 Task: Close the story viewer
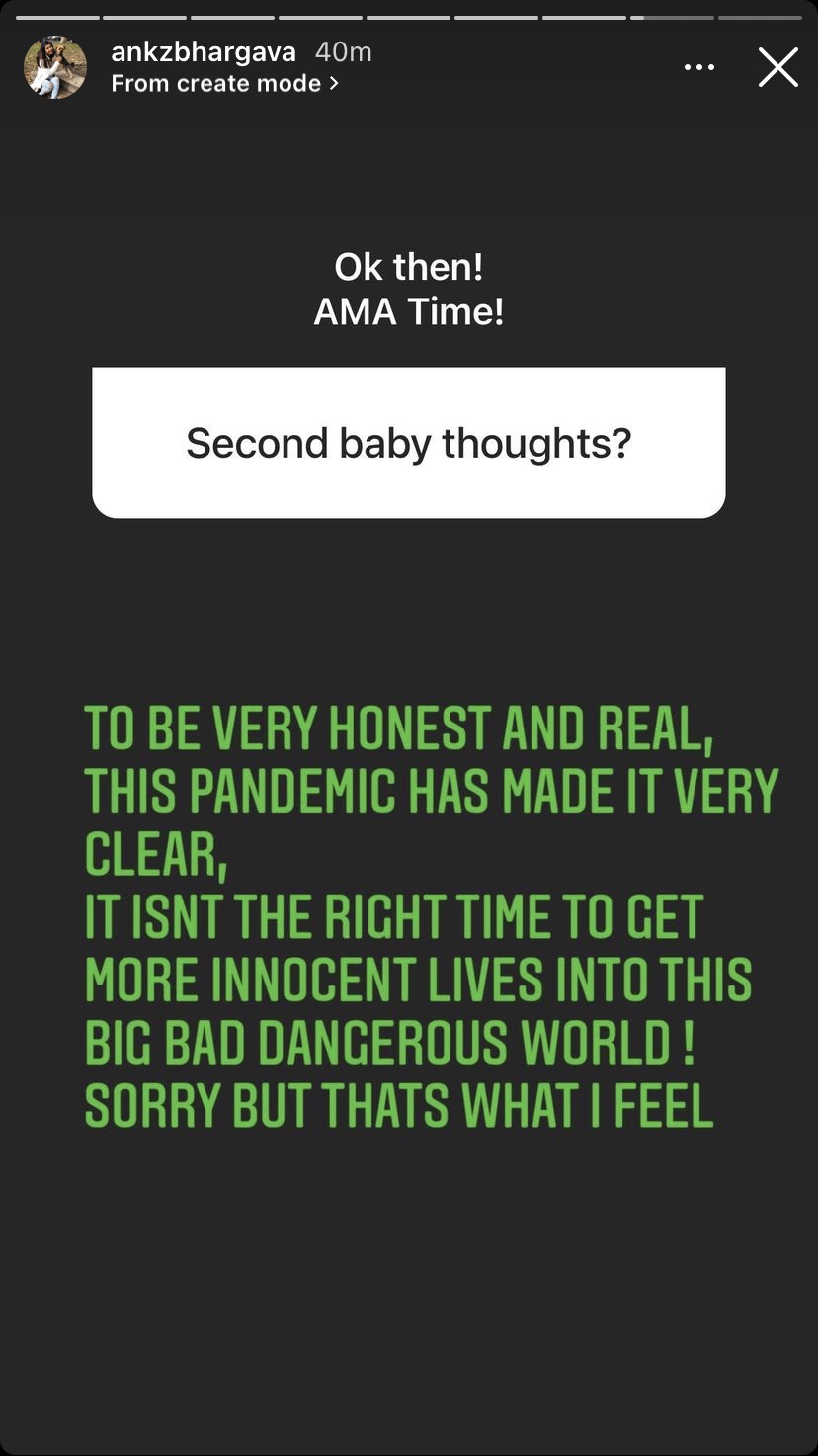(777, 68)
